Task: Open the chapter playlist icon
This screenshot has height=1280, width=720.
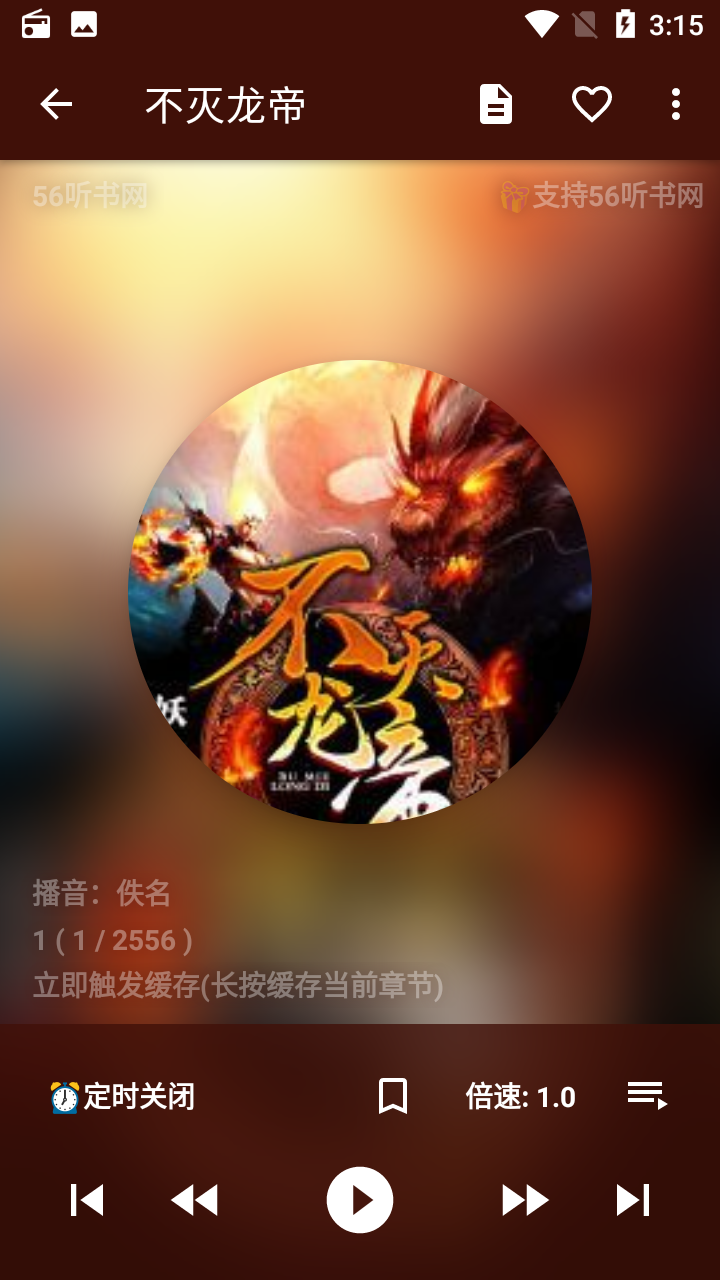Action: (x=647, y=1095)
